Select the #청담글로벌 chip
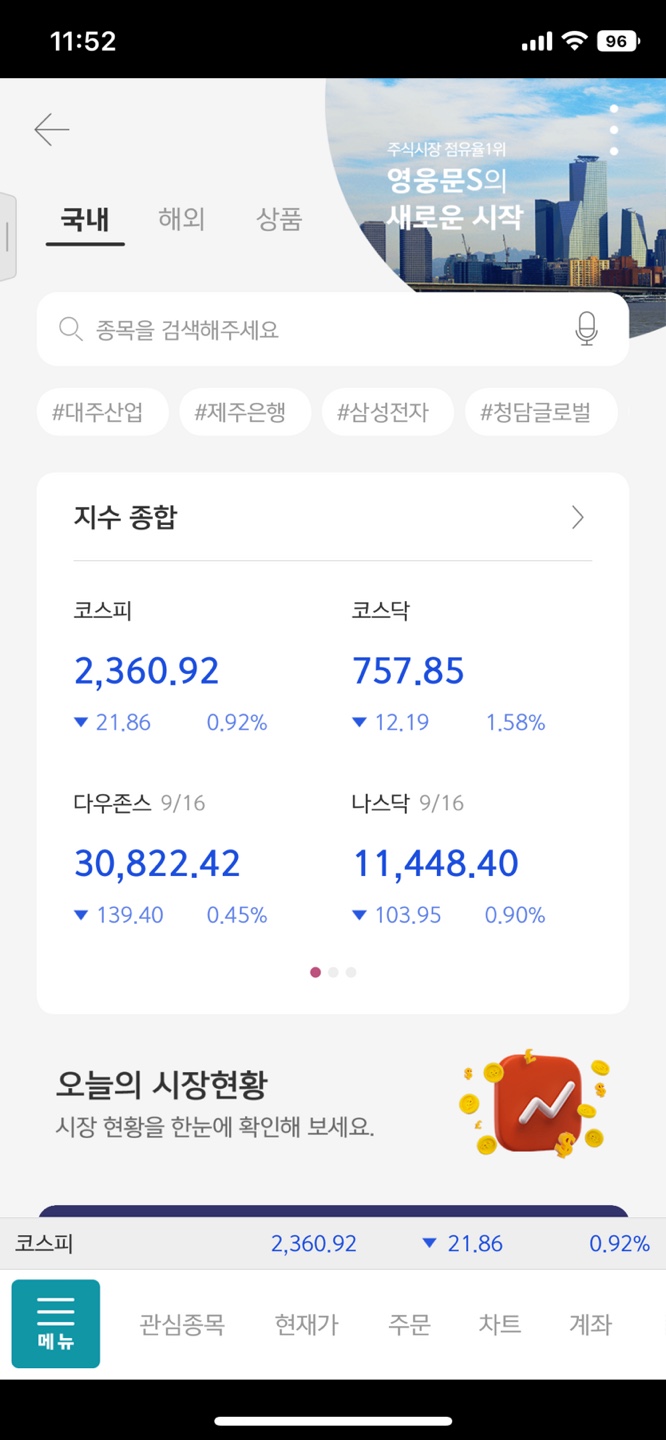Viewport: 666px width, 1440px height. point(541,412)
